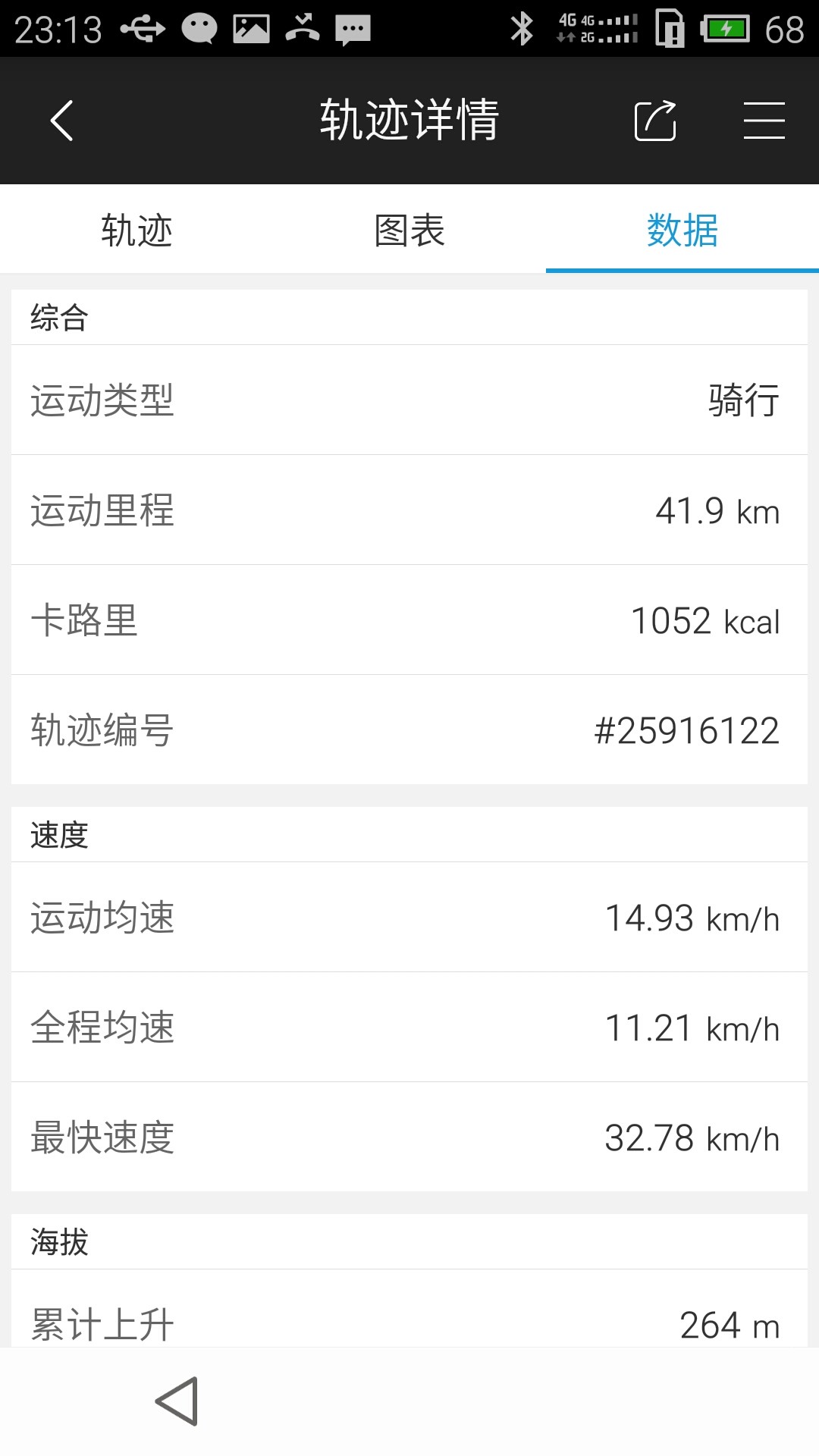Viewport: 819px width, 1456px height.
Task: Tap the 最快速度 value 32.78 km/h
Action: [692, 1137]
